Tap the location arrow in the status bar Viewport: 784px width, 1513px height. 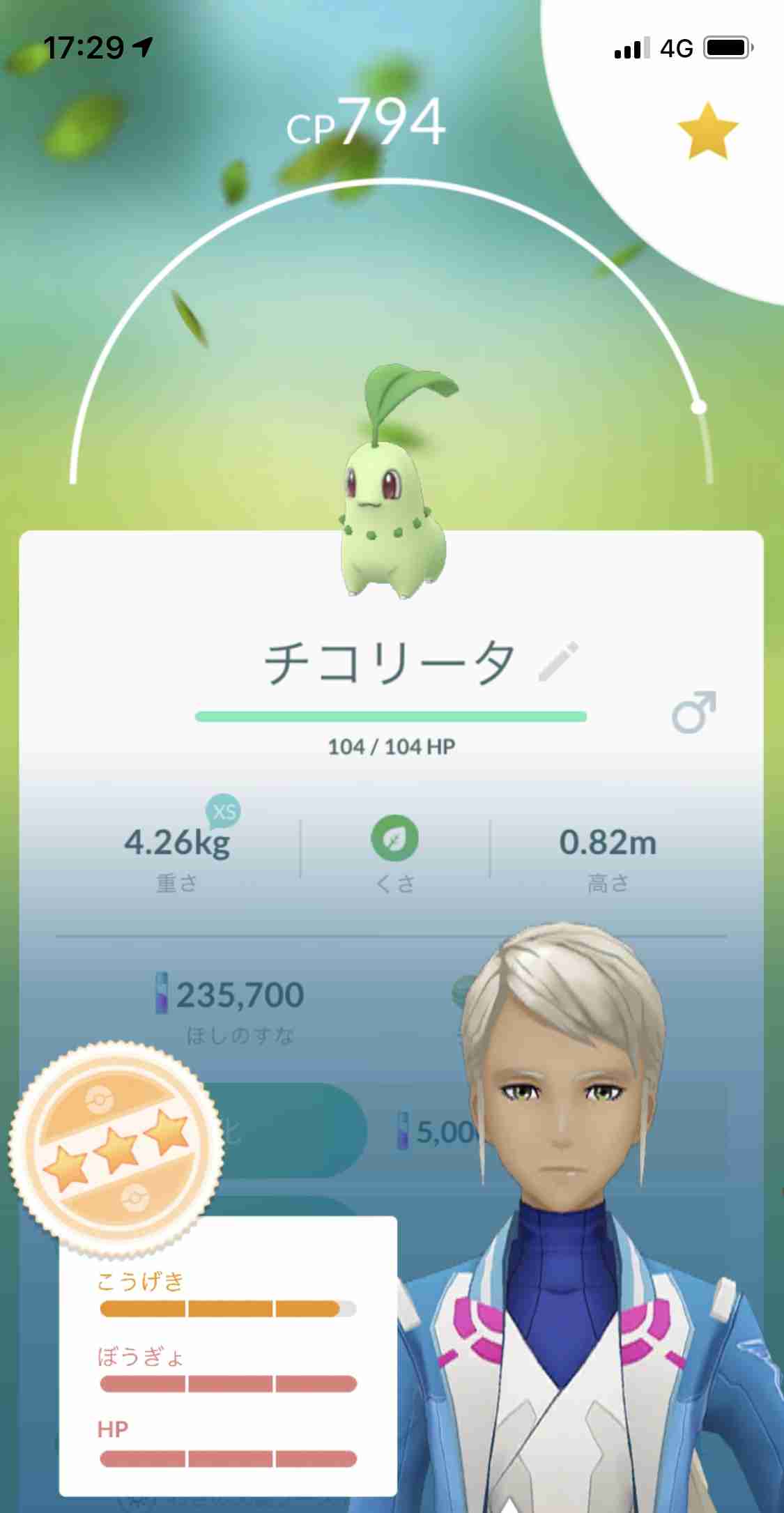pos(143,45)
